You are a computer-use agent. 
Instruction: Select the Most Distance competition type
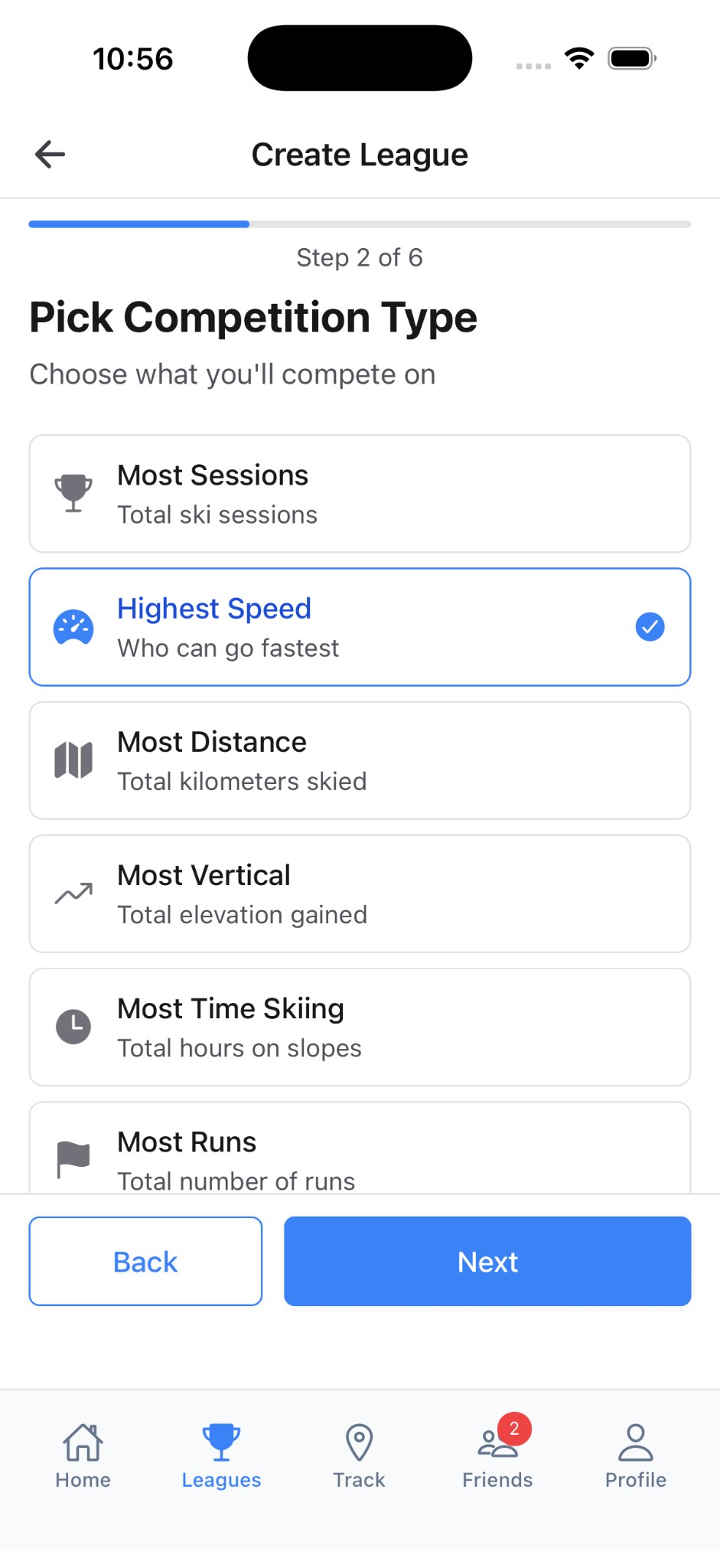360,759
